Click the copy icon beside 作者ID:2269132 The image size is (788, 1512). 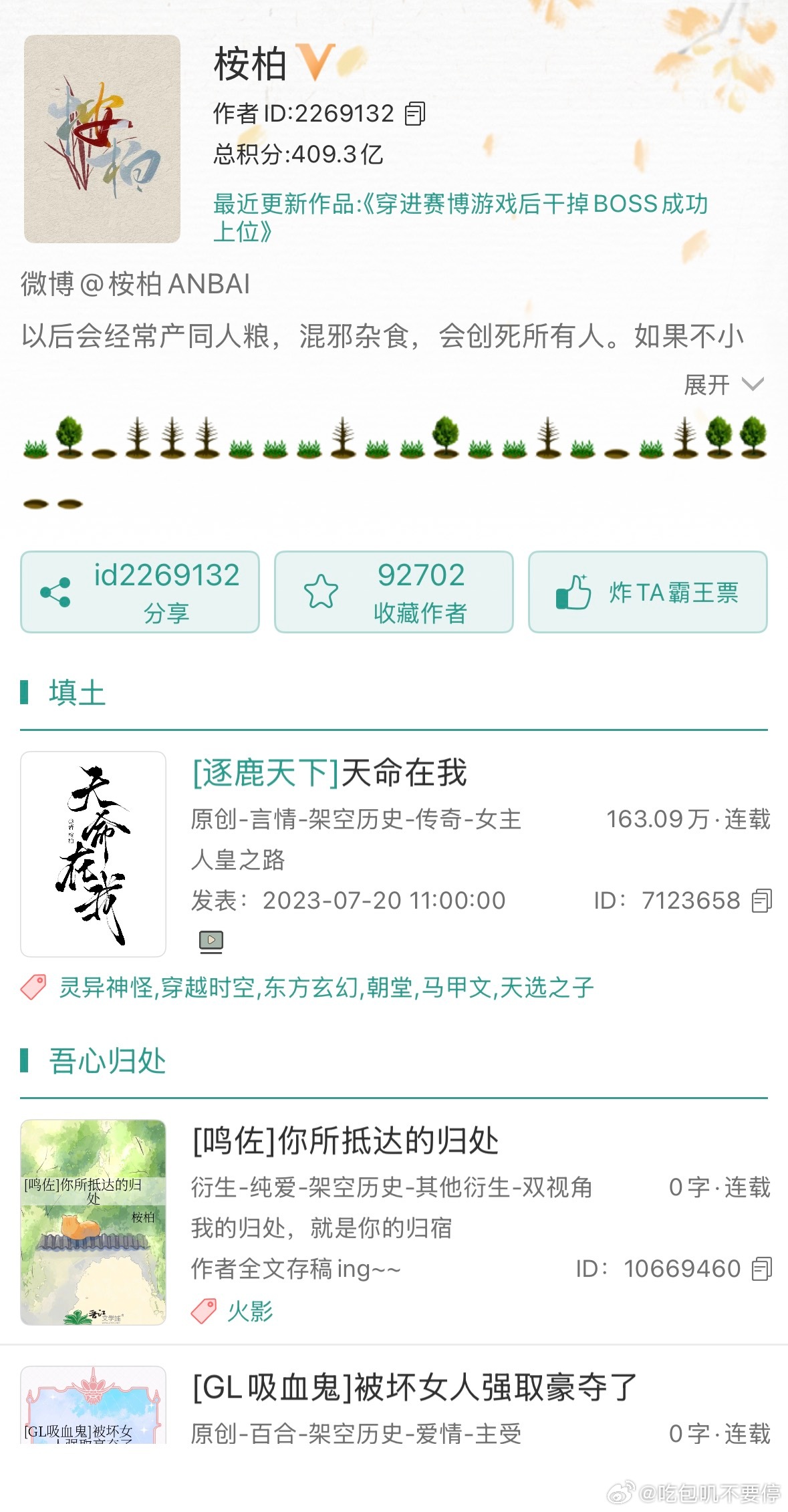click(414, 114)
